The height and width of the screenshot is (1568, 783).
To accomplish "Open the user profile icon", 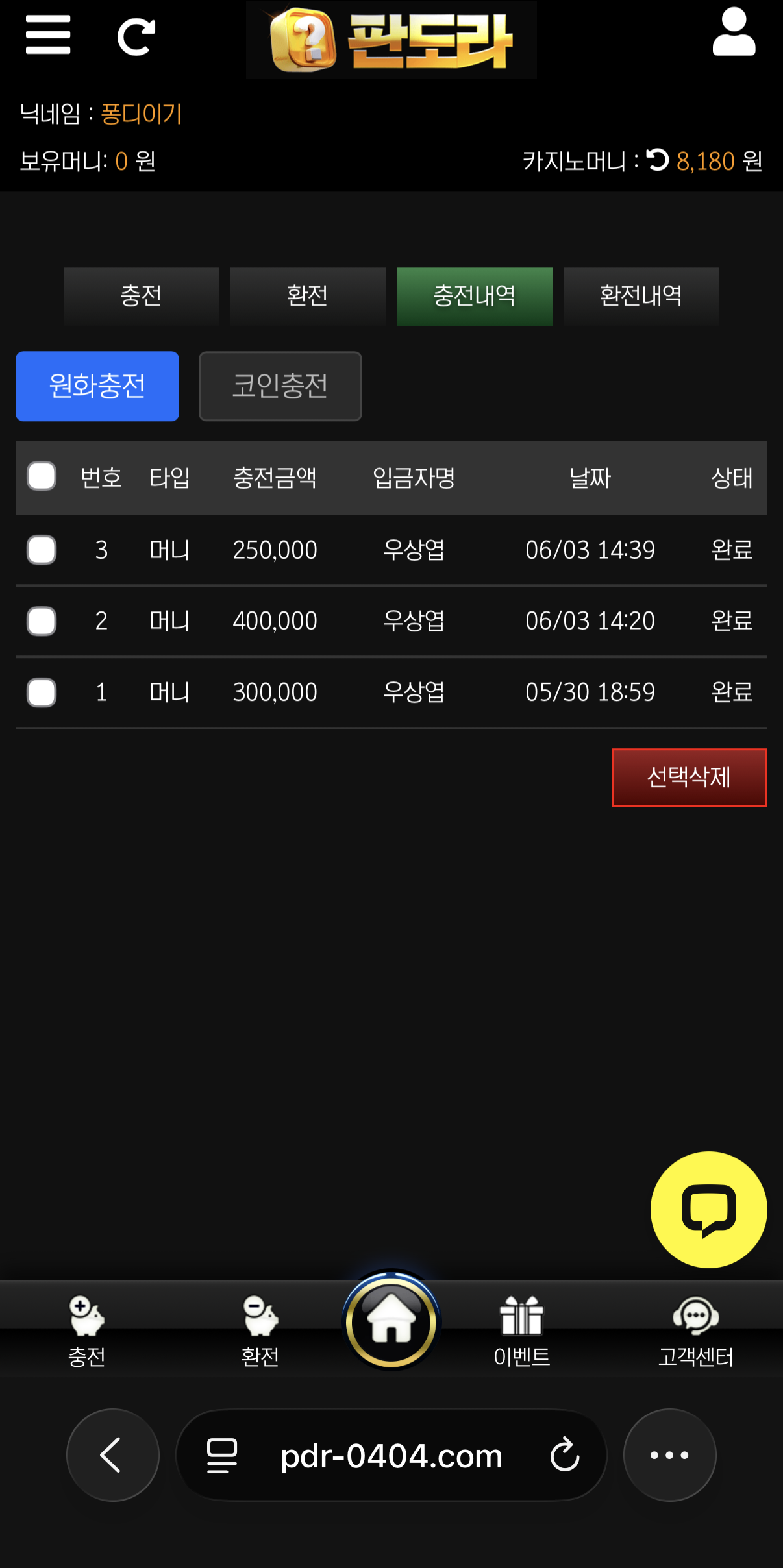I will coord(734,32).
